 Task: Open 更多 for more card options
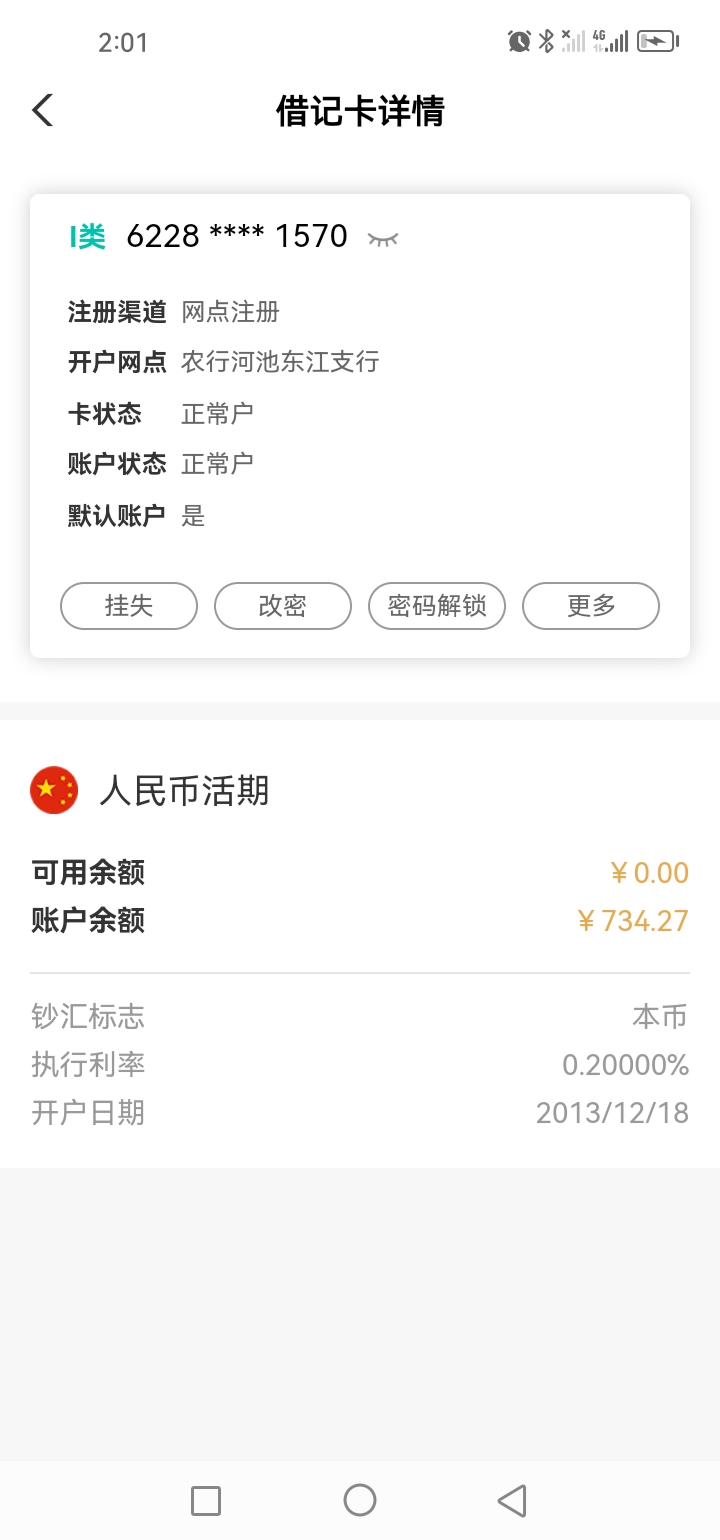point(590,606)
